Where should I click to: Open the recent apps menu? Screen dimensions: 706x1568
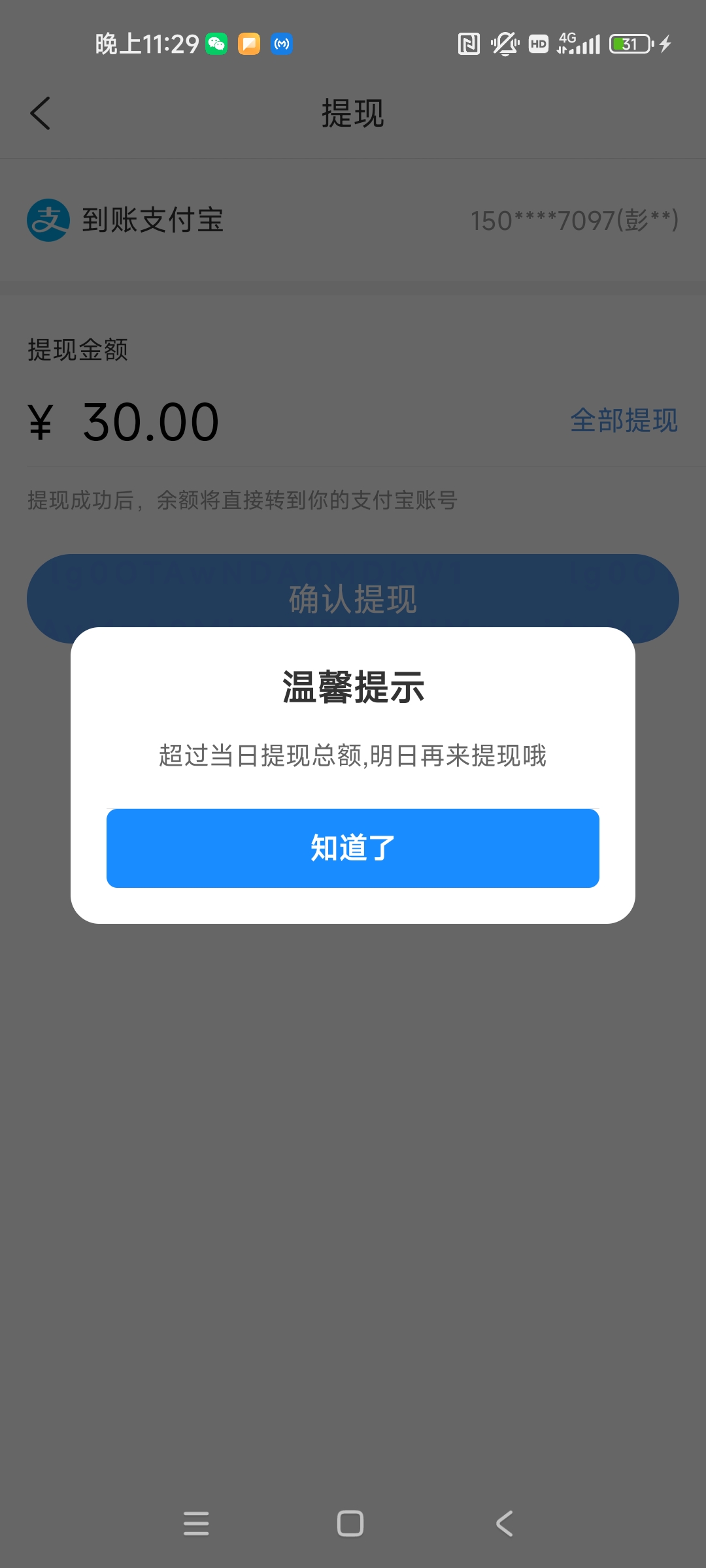196,1524
